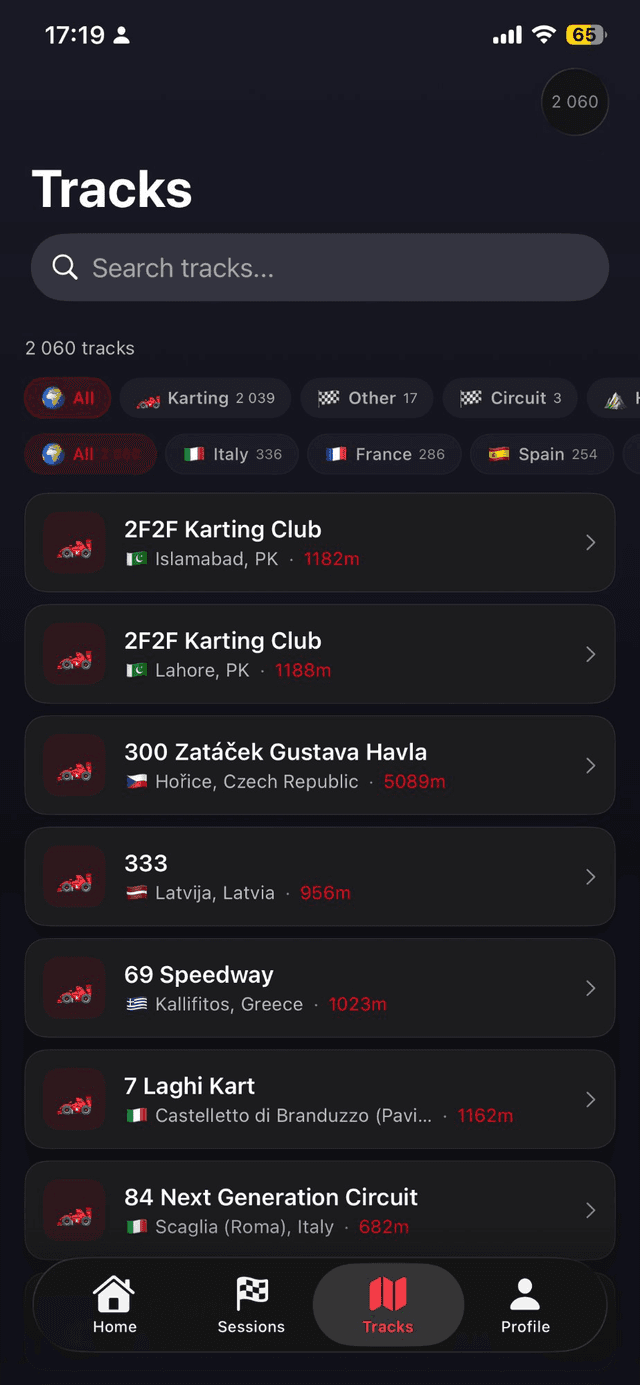This screenshot has height=1385, width=640.
Task: Show only Circuit tracks
Action: coord(509,398)
